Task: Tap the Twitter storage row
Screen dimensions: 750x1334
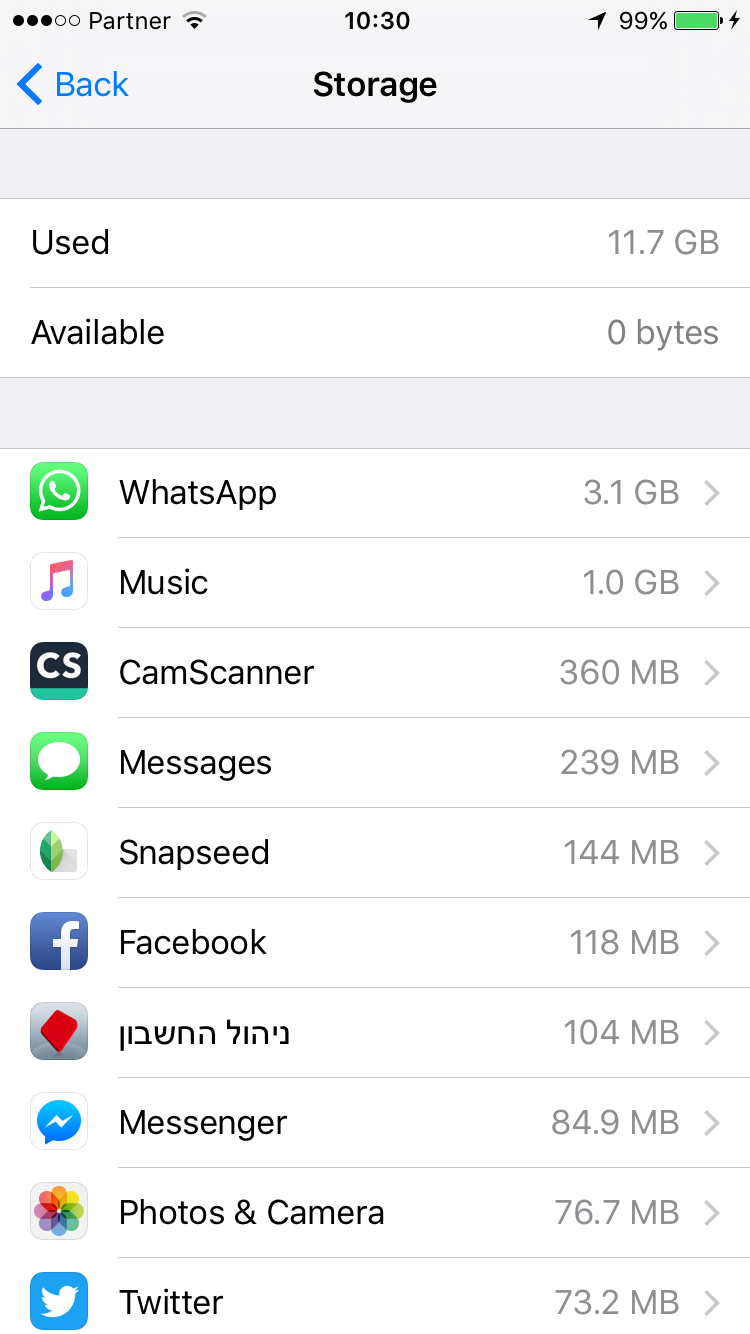Action: [x=375, y=1300]
